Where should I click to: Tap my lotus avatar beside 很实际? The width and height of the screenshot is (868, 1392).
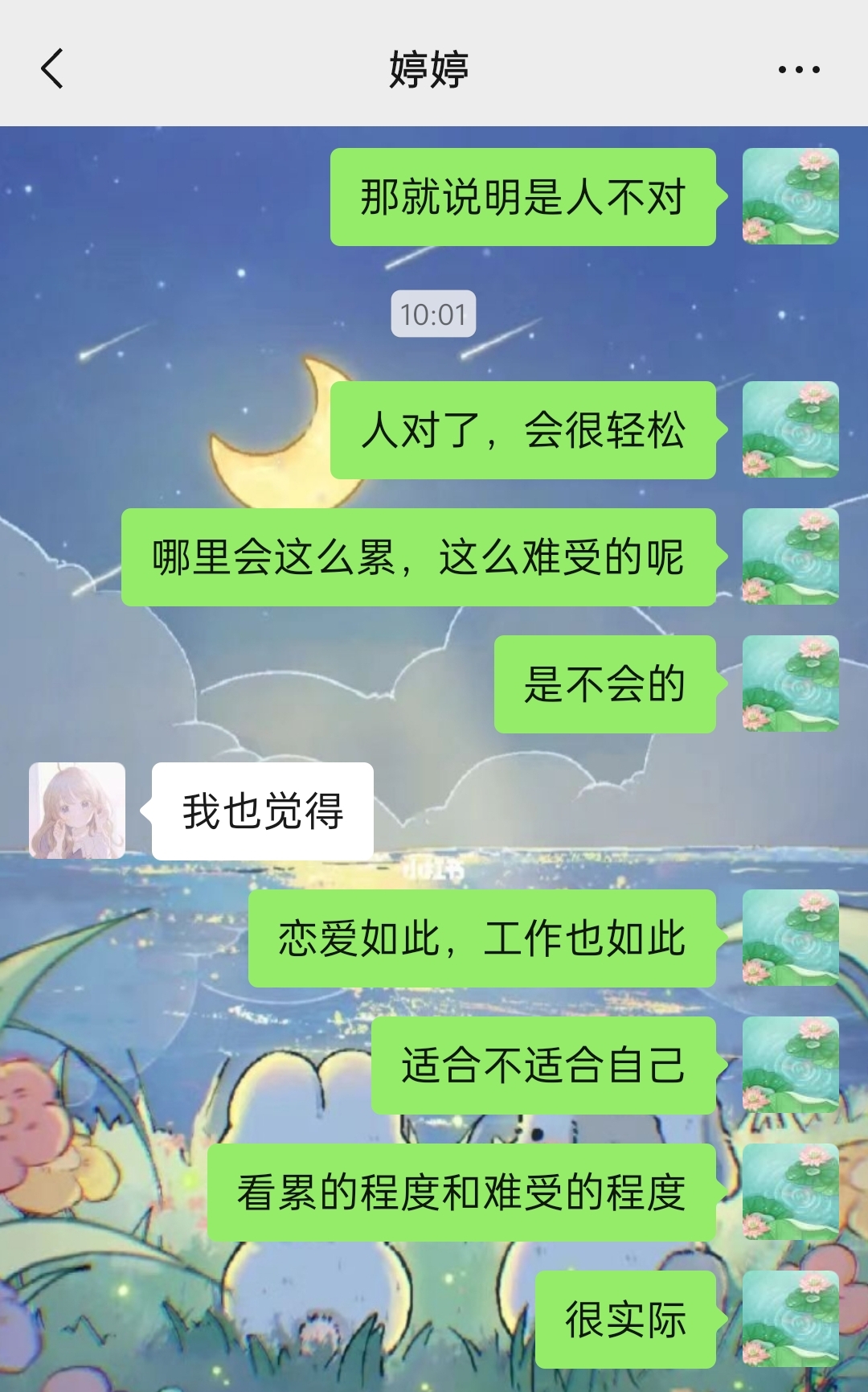tap(790, 1319)
